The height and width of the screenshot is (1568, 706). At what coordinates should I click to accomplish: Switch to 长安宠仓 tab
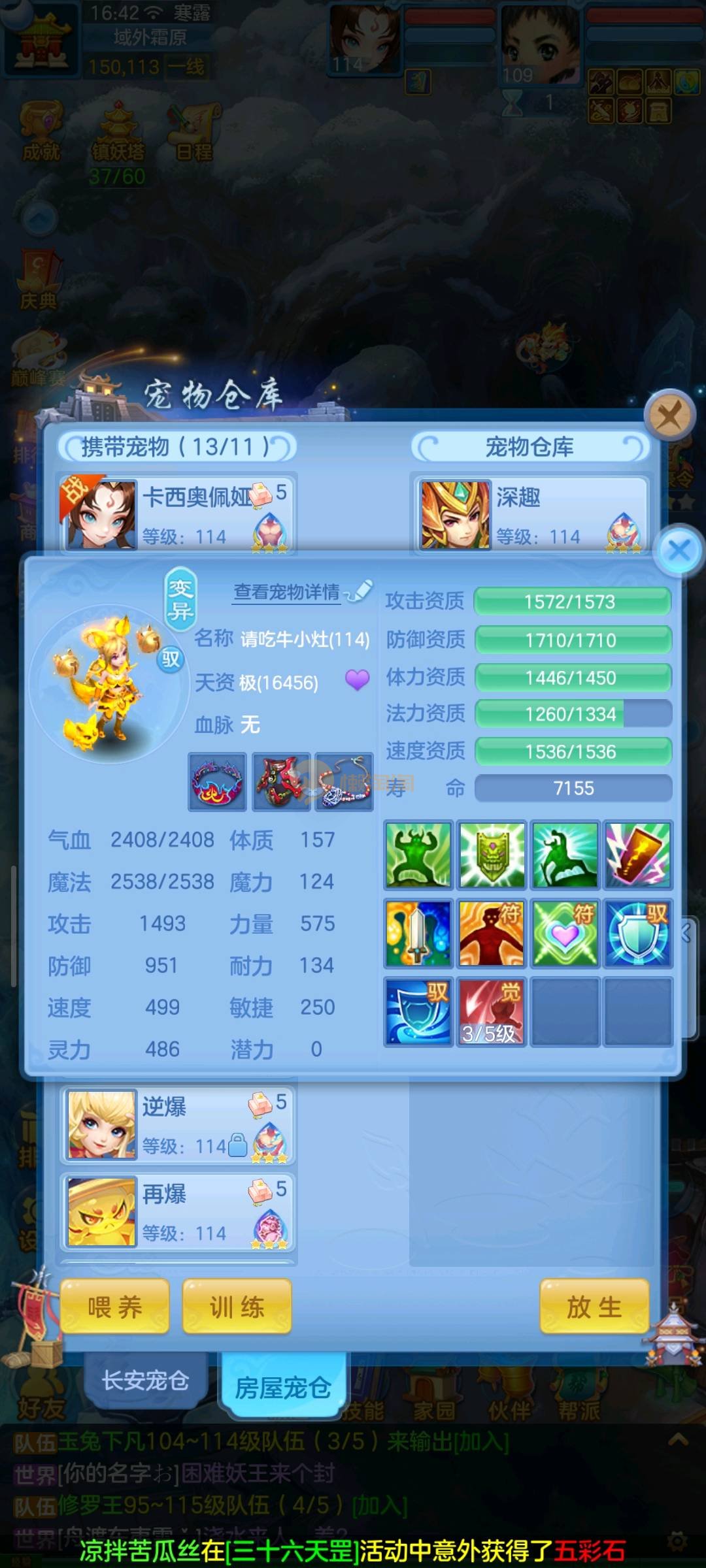click(x=145, y=1380)
